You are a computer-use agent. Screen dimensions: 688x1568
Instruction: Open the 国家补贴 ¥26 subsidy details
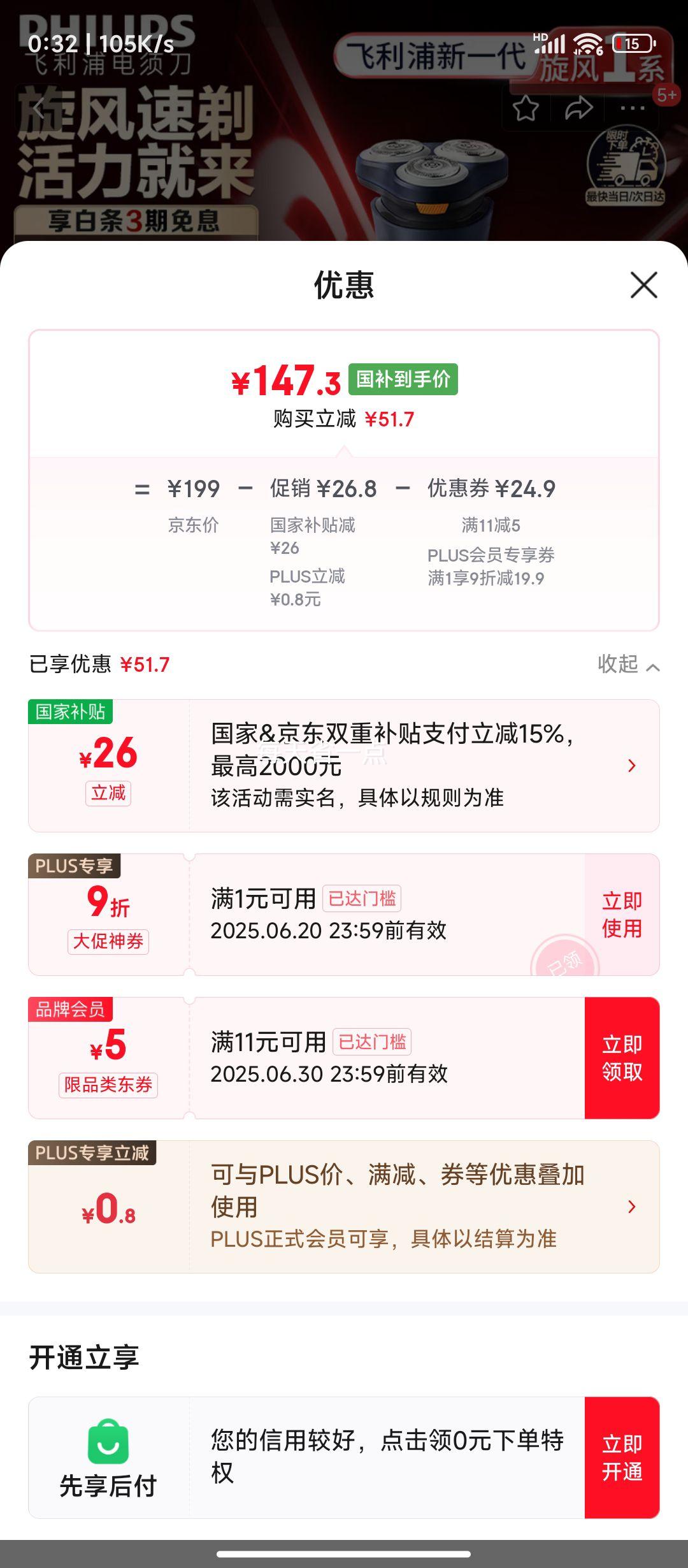(x=631, y=766)
